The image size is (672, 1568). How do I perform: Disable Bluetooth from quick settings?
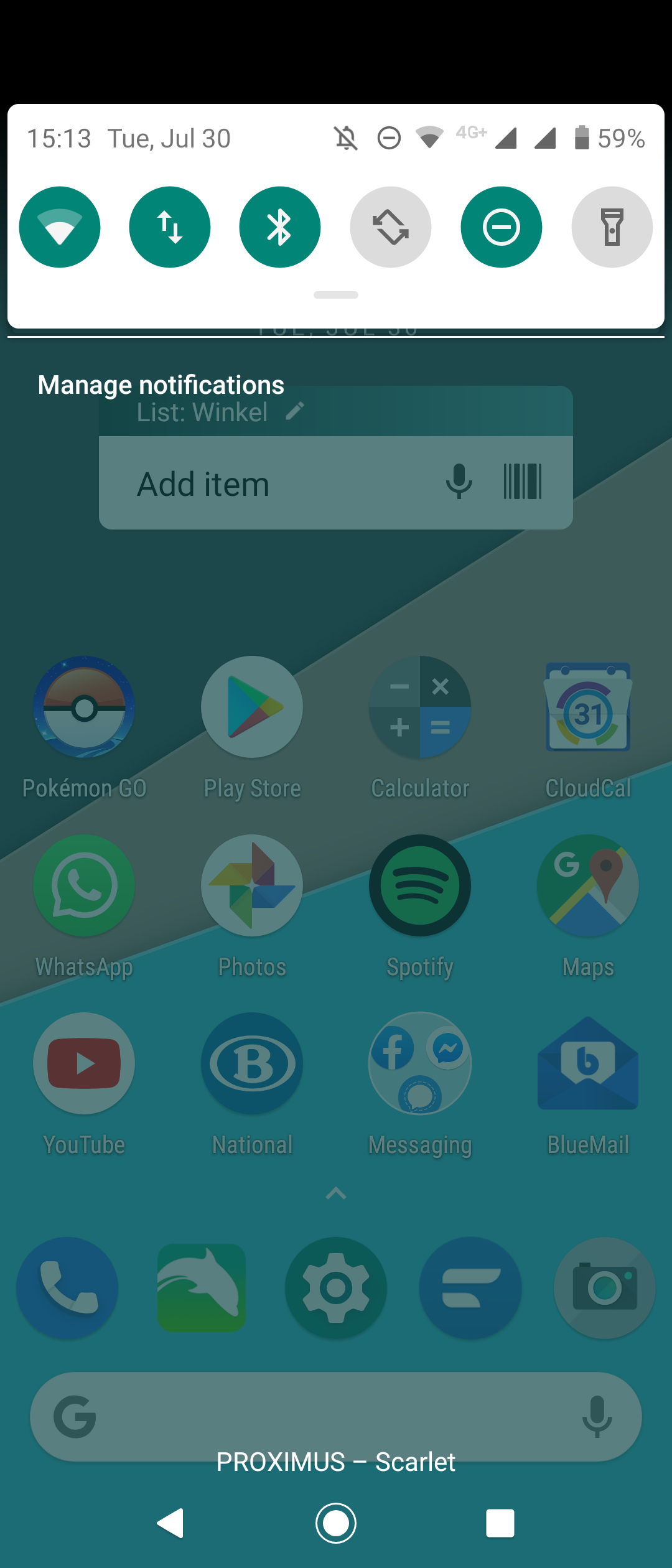[280, 227]
